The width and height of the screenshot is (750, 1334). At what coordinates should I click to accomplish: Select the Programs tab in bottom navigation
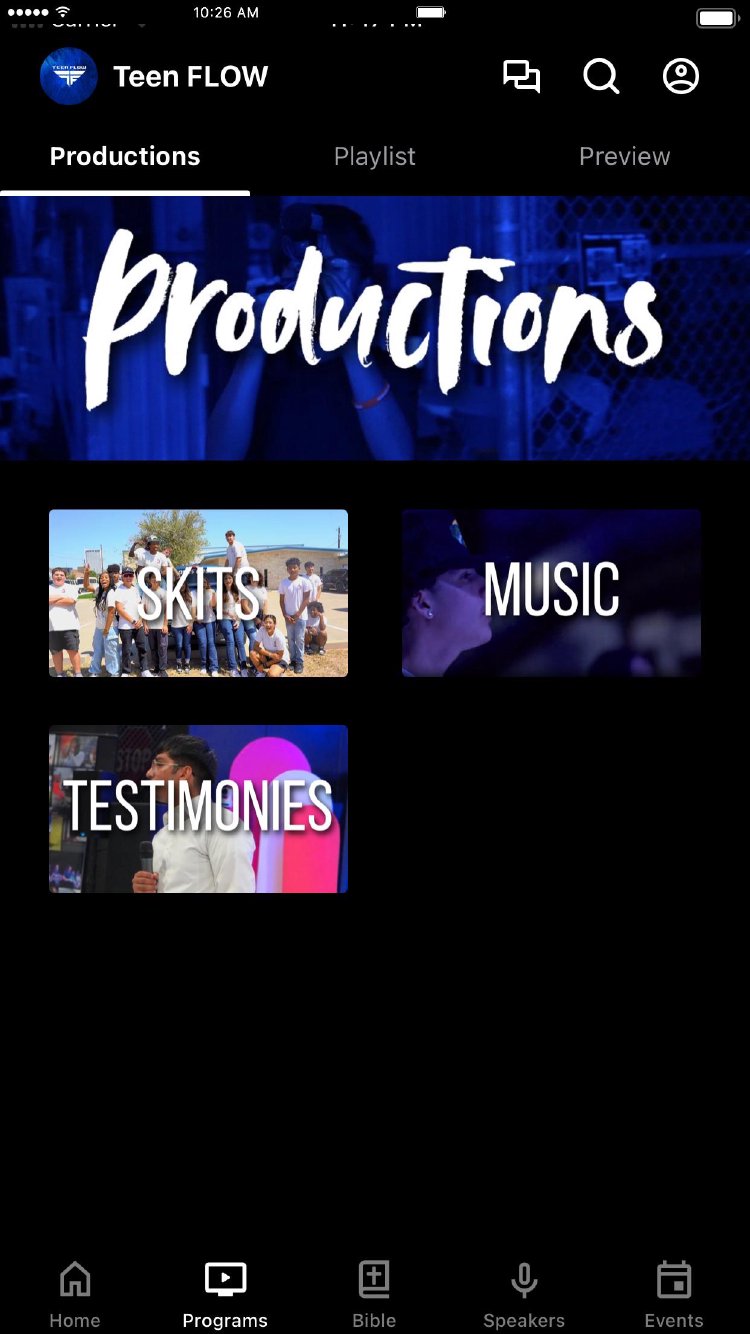click(x=225, y=1294)
